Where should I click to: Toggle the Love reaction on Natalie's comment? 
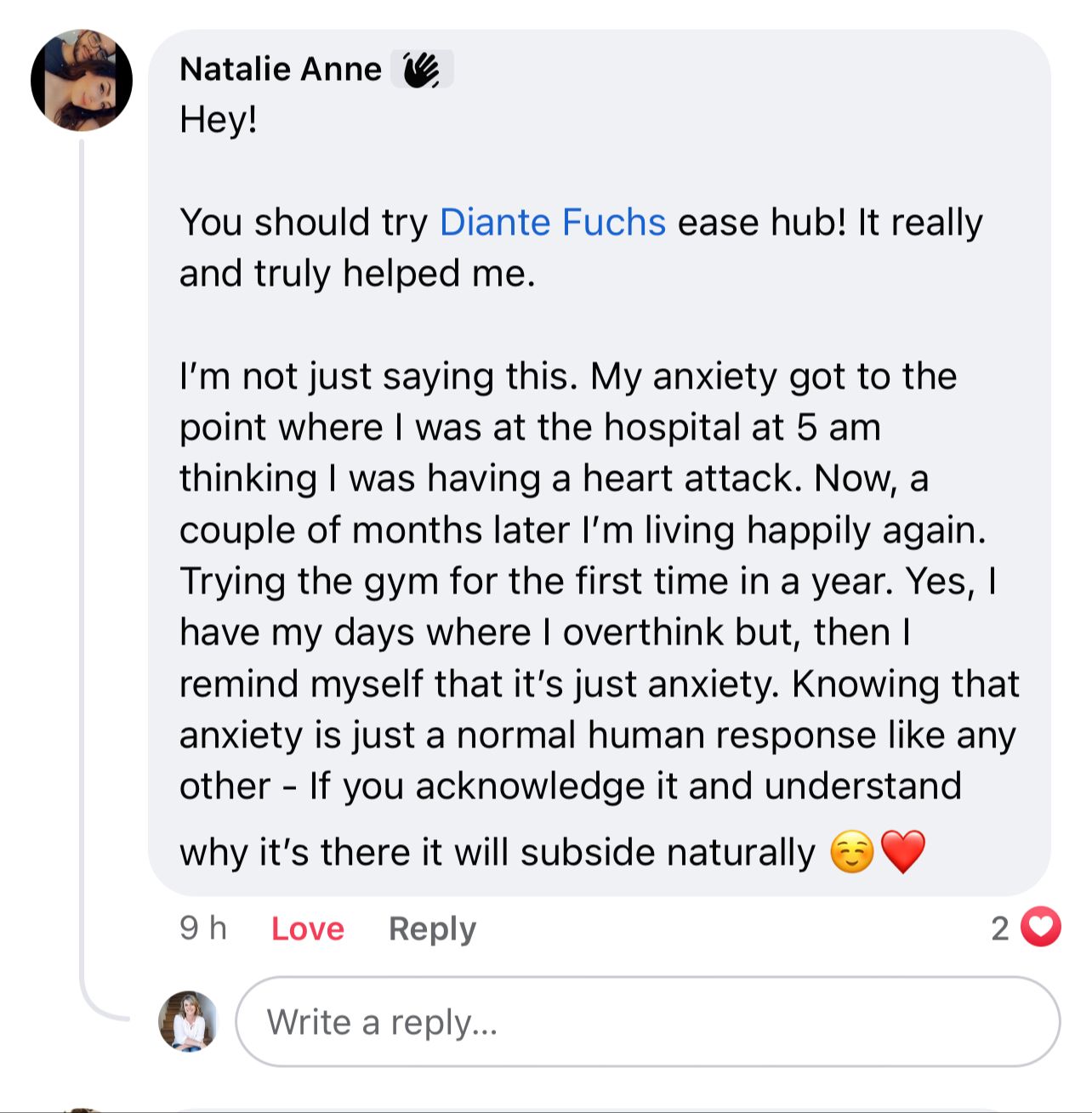pos(307,928)
